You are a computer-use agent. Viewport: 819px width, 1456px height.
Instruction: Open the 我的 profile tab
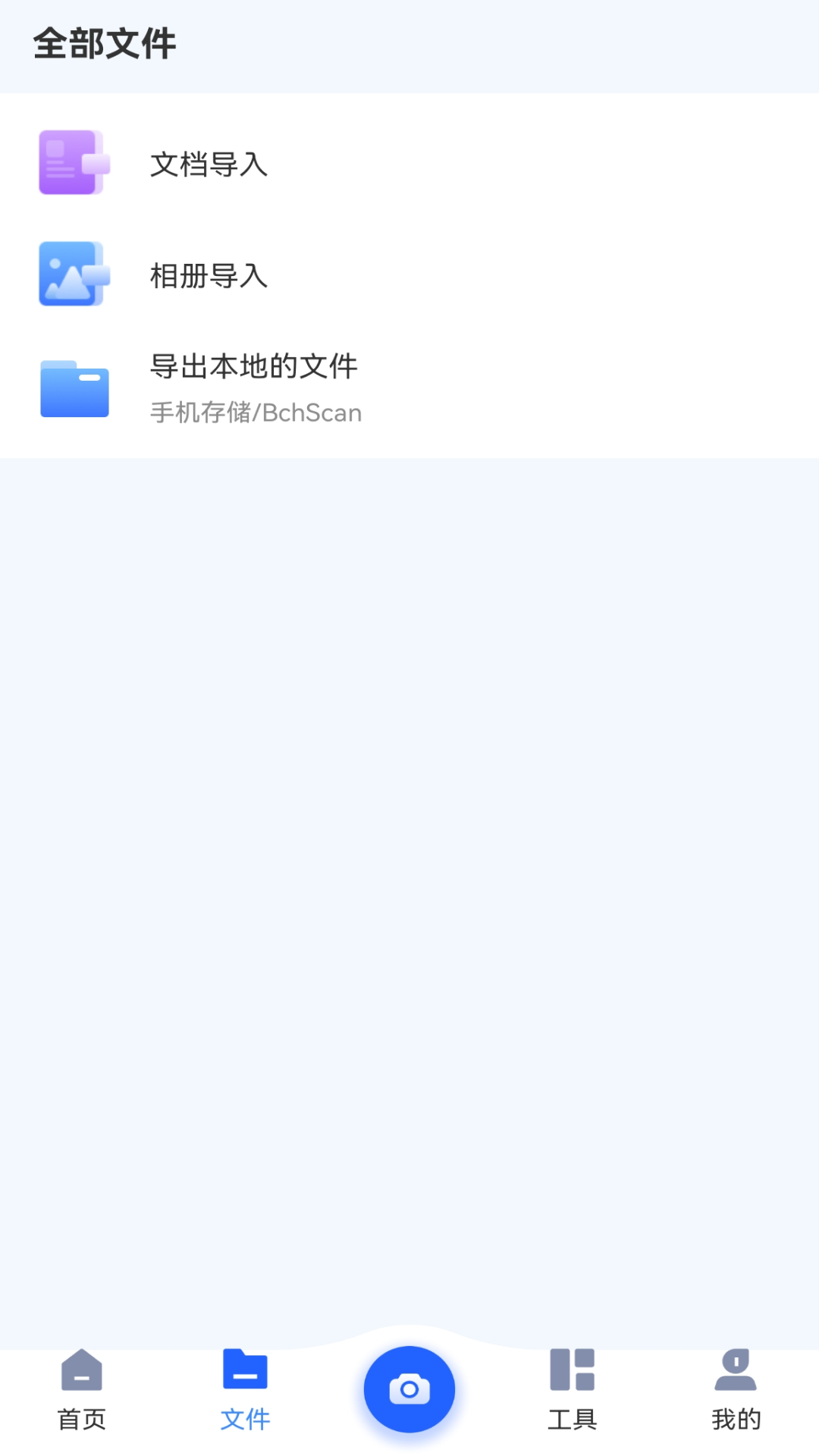pyautogui.click(x=736, y=1390)
